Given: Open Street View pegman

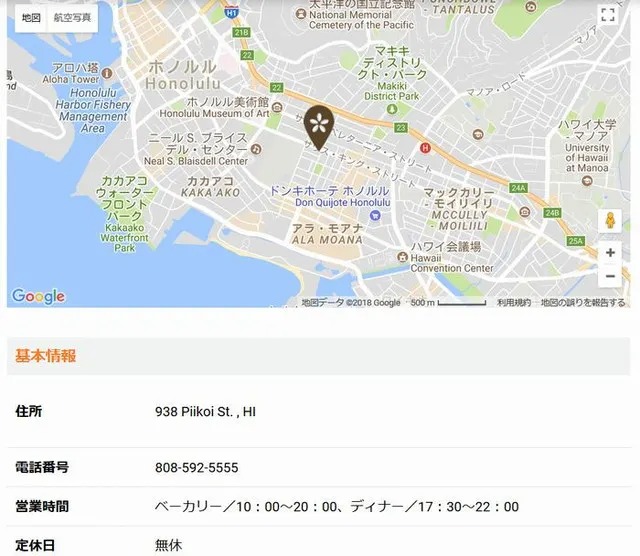Looking at the screenshot, I should click(x=609, y=221).
